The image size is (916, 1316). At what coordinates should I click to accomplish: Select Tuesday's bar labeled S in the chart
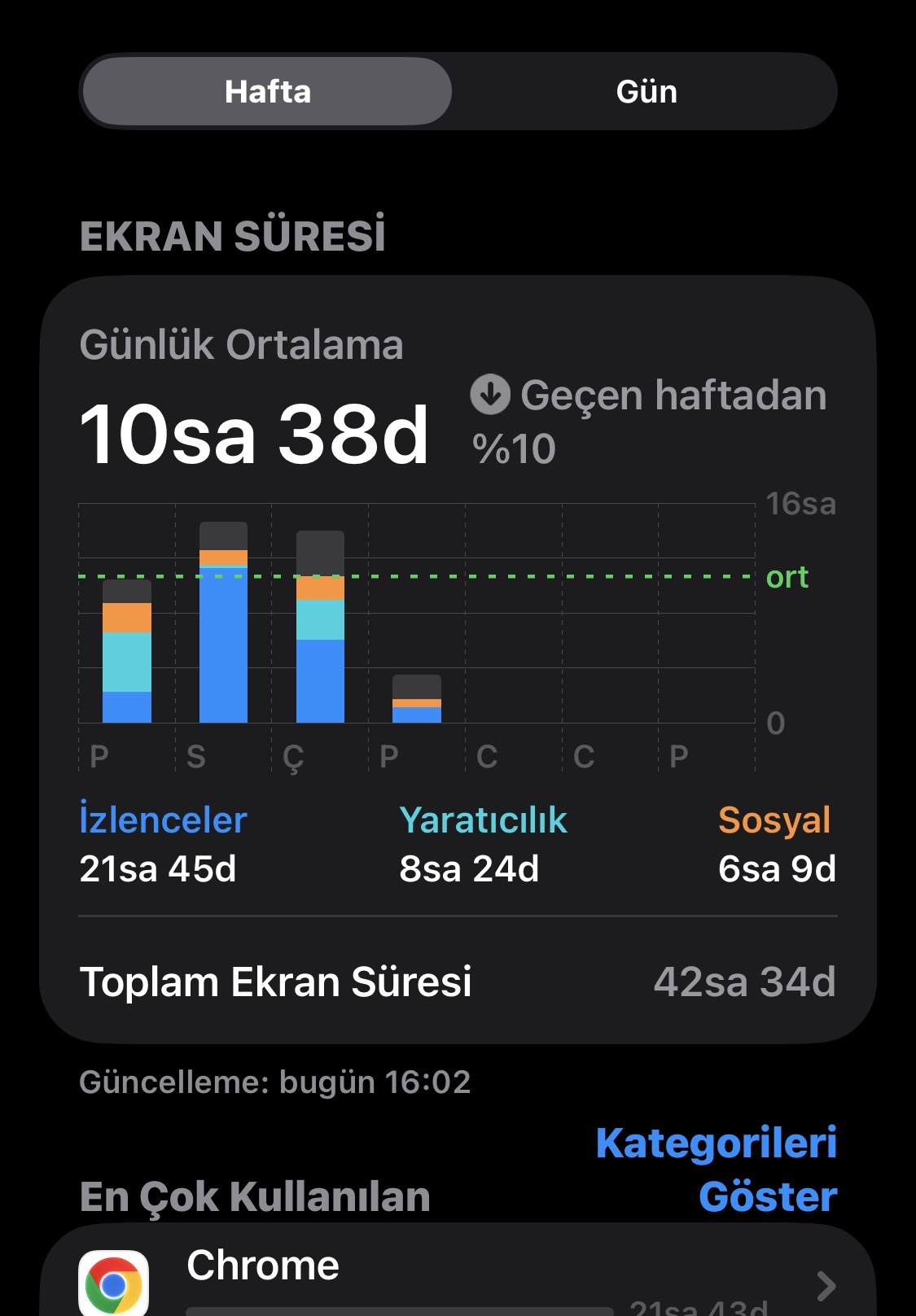223,623
